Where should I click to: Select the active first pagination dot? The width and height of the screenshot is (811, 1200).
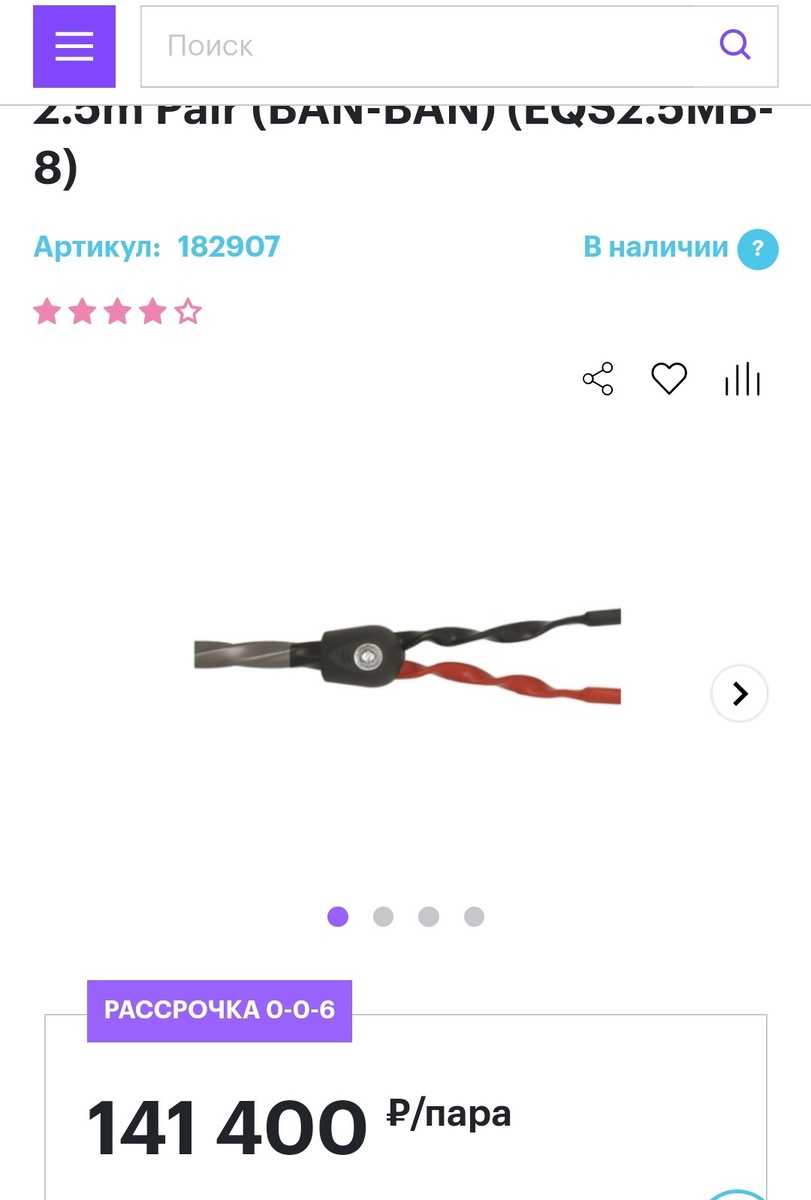(338, 915)
